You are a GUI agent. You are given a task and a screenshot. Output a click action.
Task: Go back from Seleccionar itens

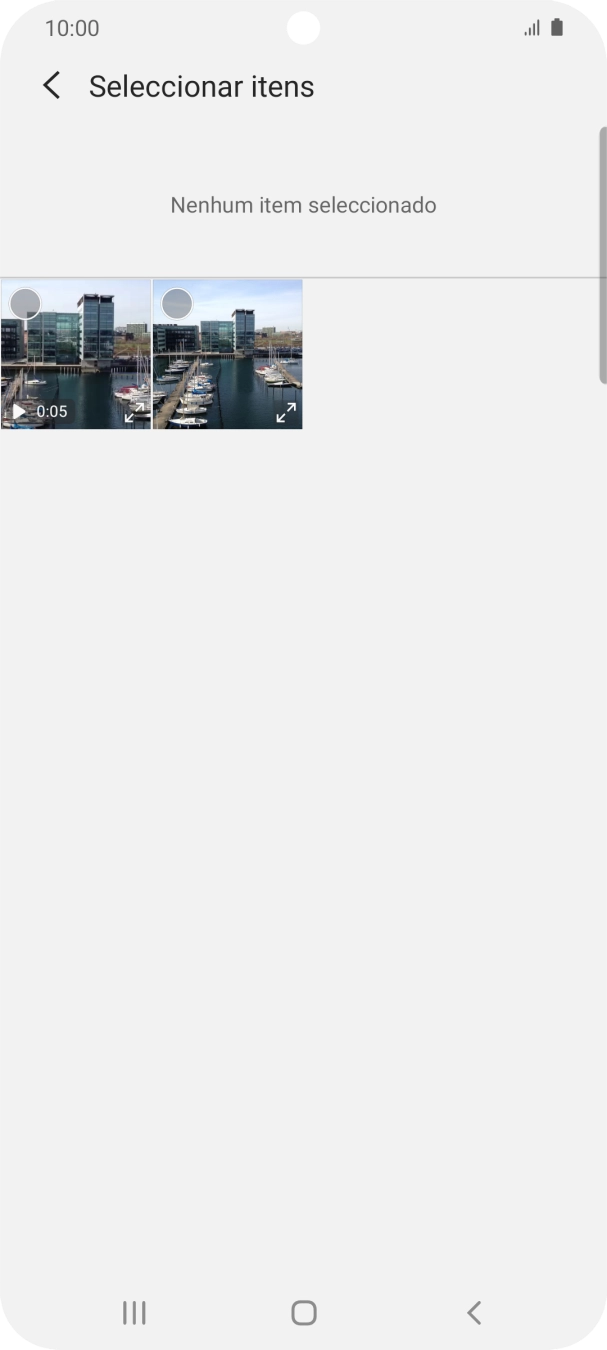[x=52, y=86]
